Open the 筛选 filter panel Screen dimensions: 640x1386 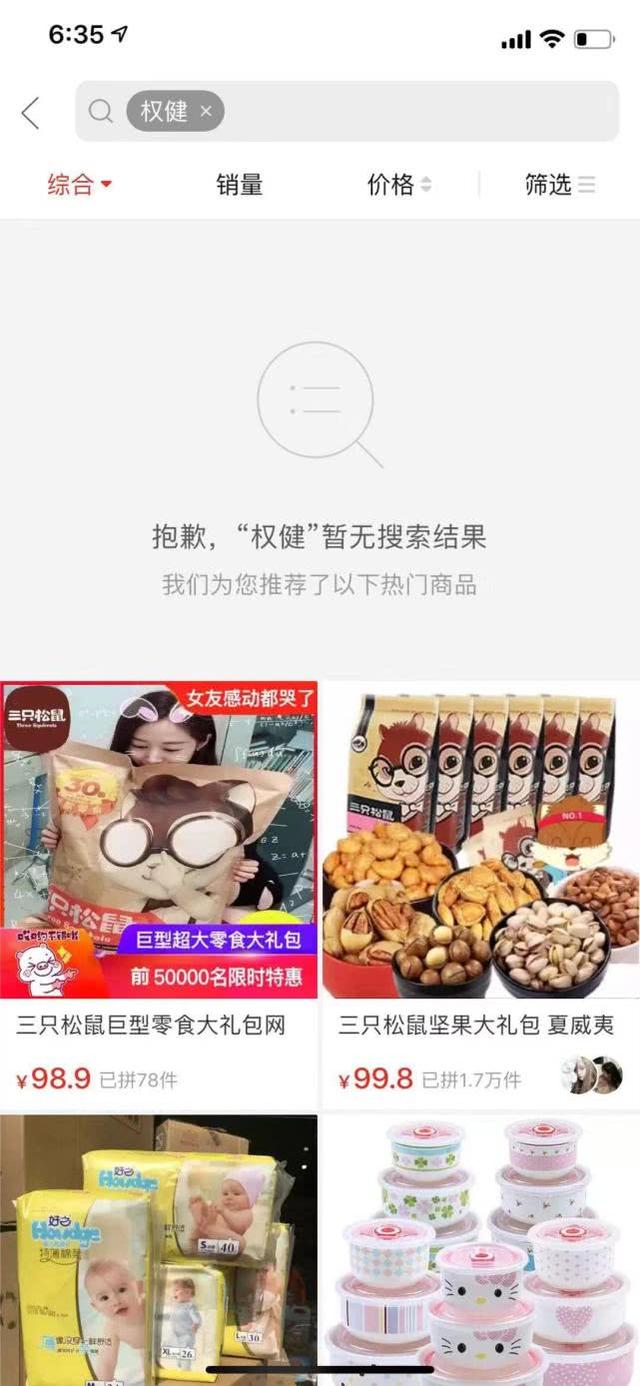click(x=559, y=185)
